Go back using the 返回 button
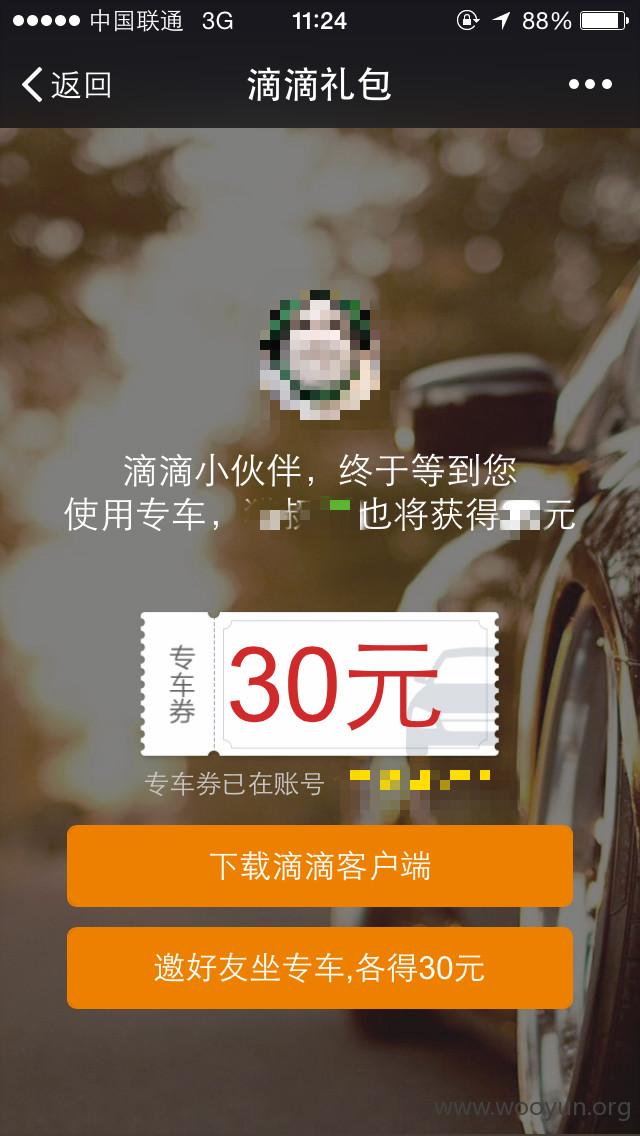This screenshot has width=640, height=1136. pos(65,85)
